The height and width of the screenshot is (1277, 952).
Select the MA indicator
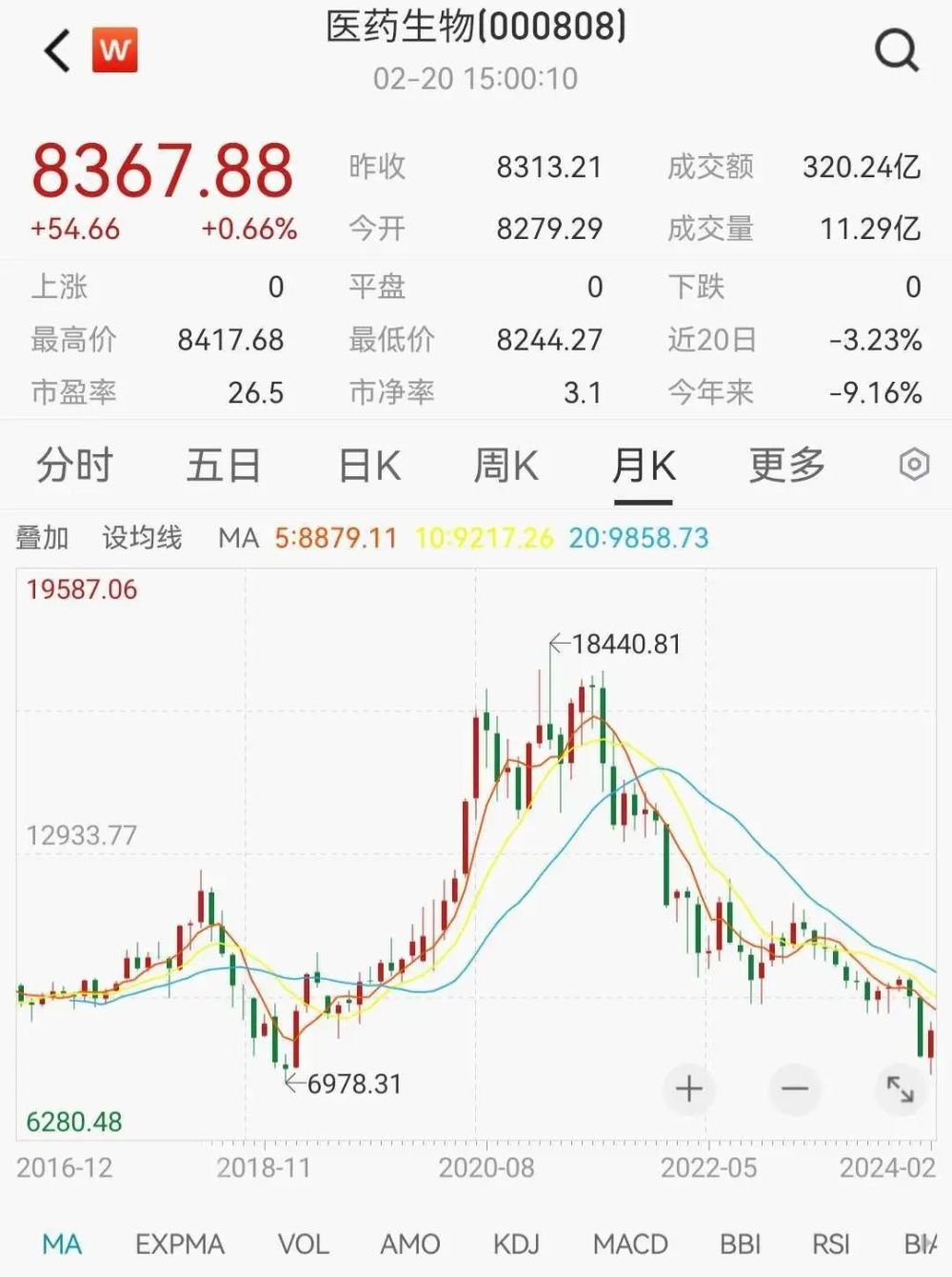[62, 1244]
